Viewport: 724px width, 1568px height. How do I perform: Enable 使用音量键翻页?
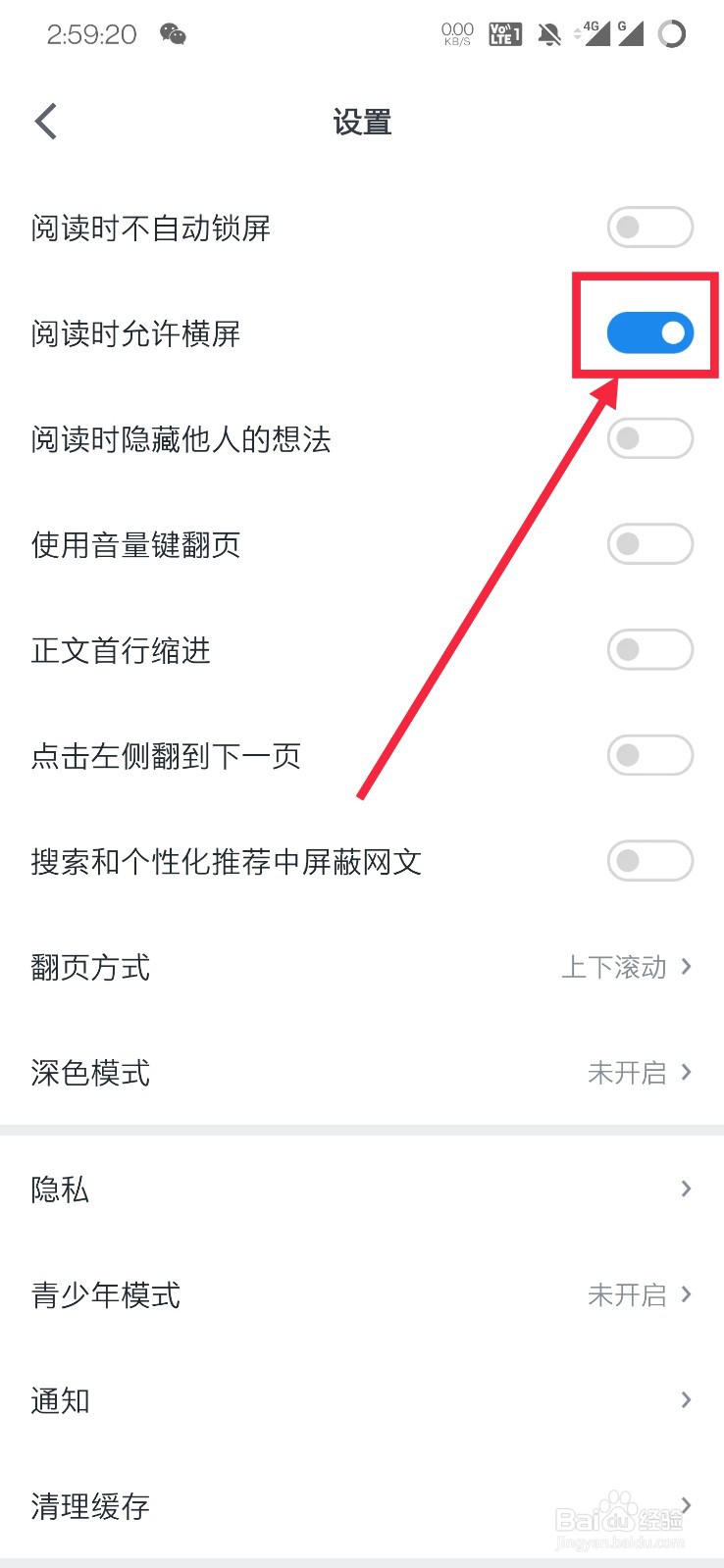point(649,543)
